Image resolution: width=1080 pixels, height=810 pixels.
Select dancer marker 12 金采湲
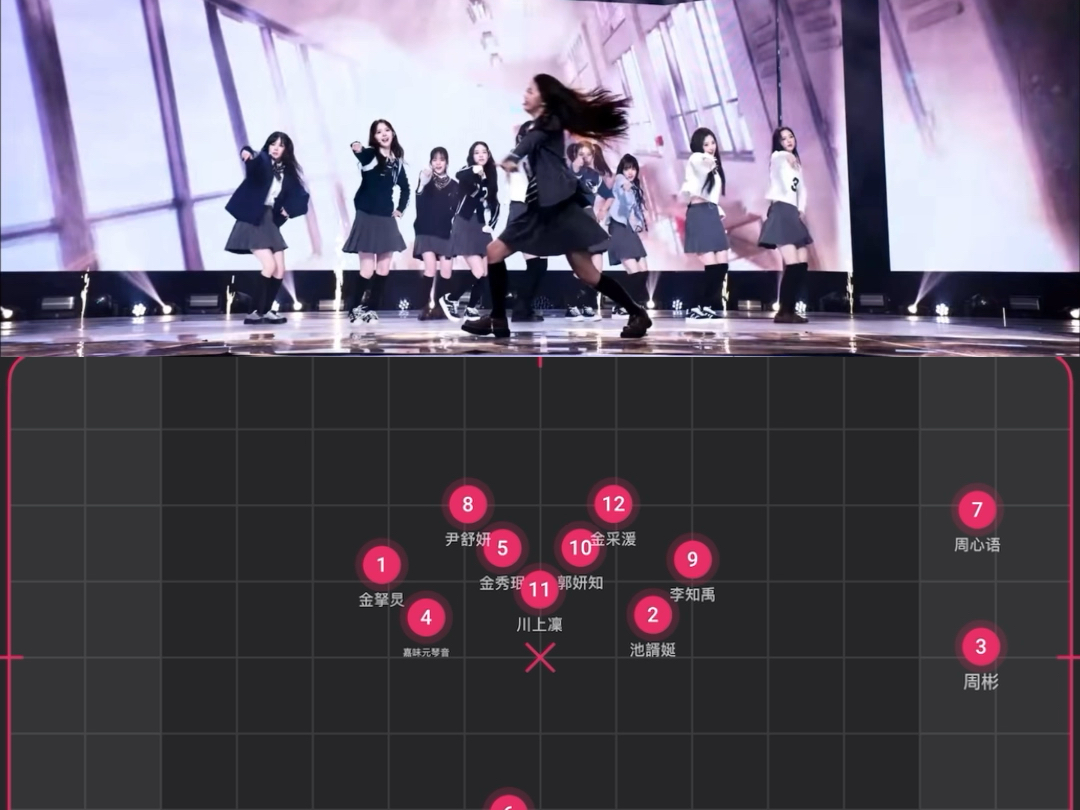coord(613,504)
